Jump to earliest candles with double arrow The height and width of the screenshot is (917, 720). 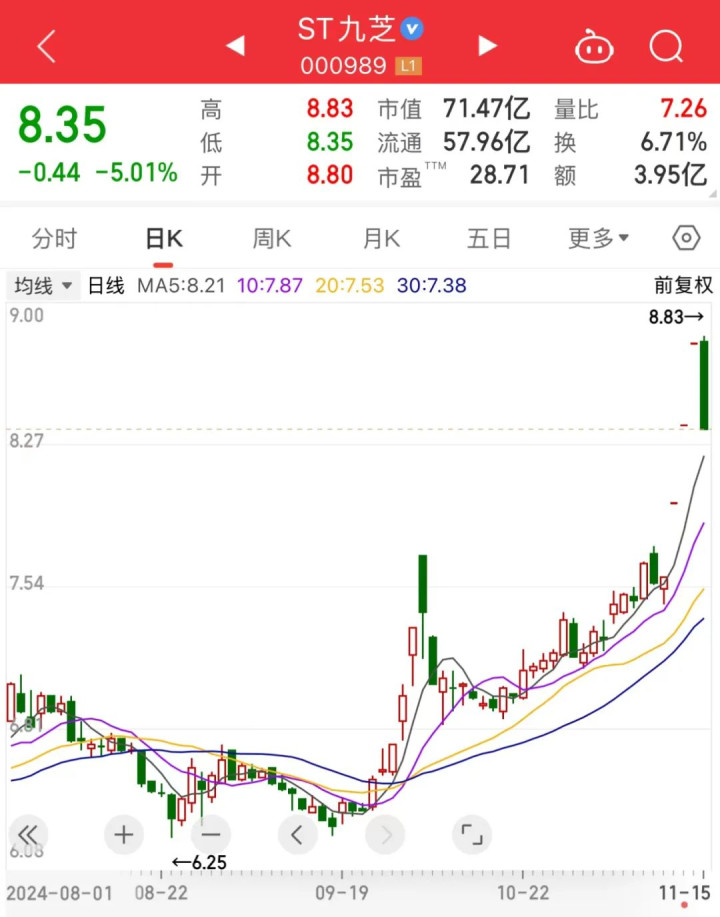coord(27,834)
